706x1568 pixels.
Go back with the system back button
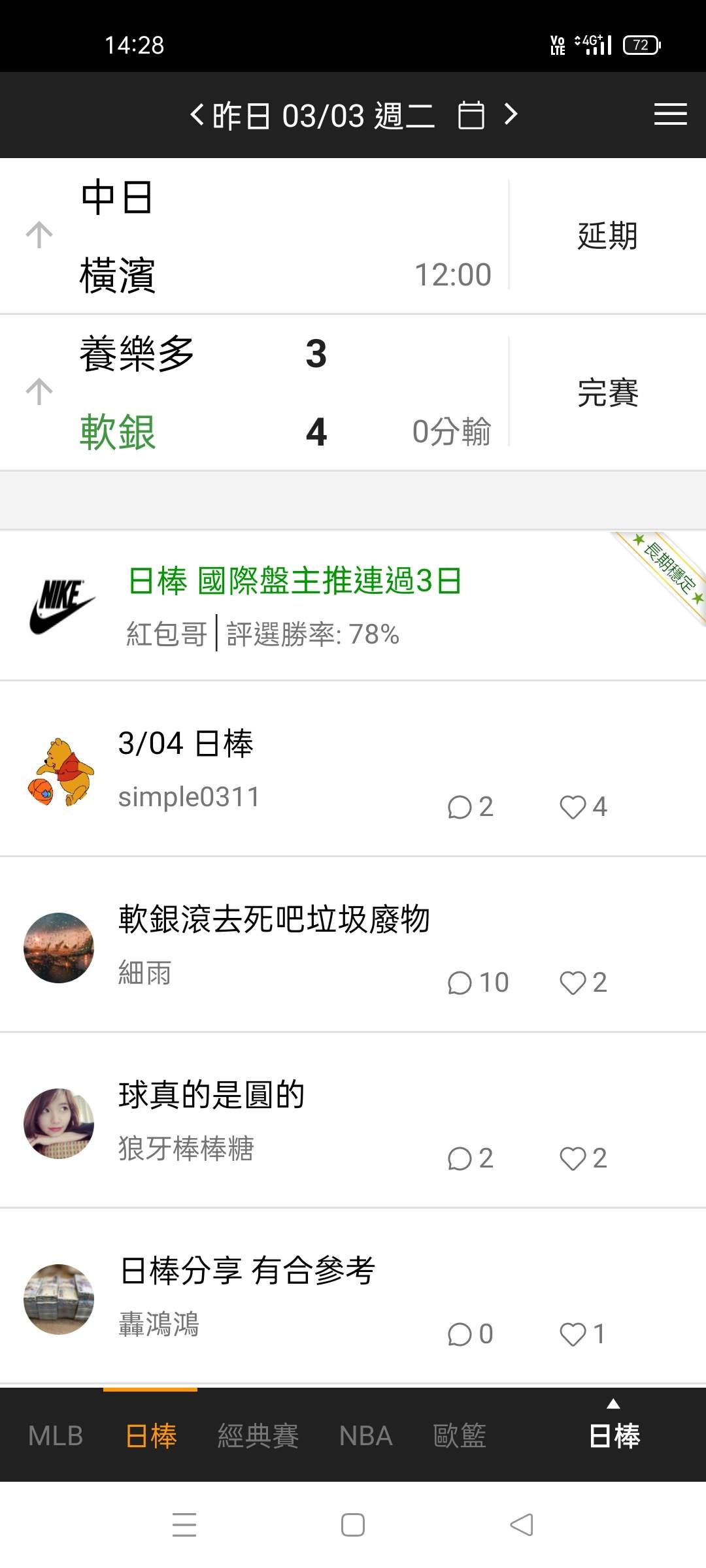pos(521,1525)
